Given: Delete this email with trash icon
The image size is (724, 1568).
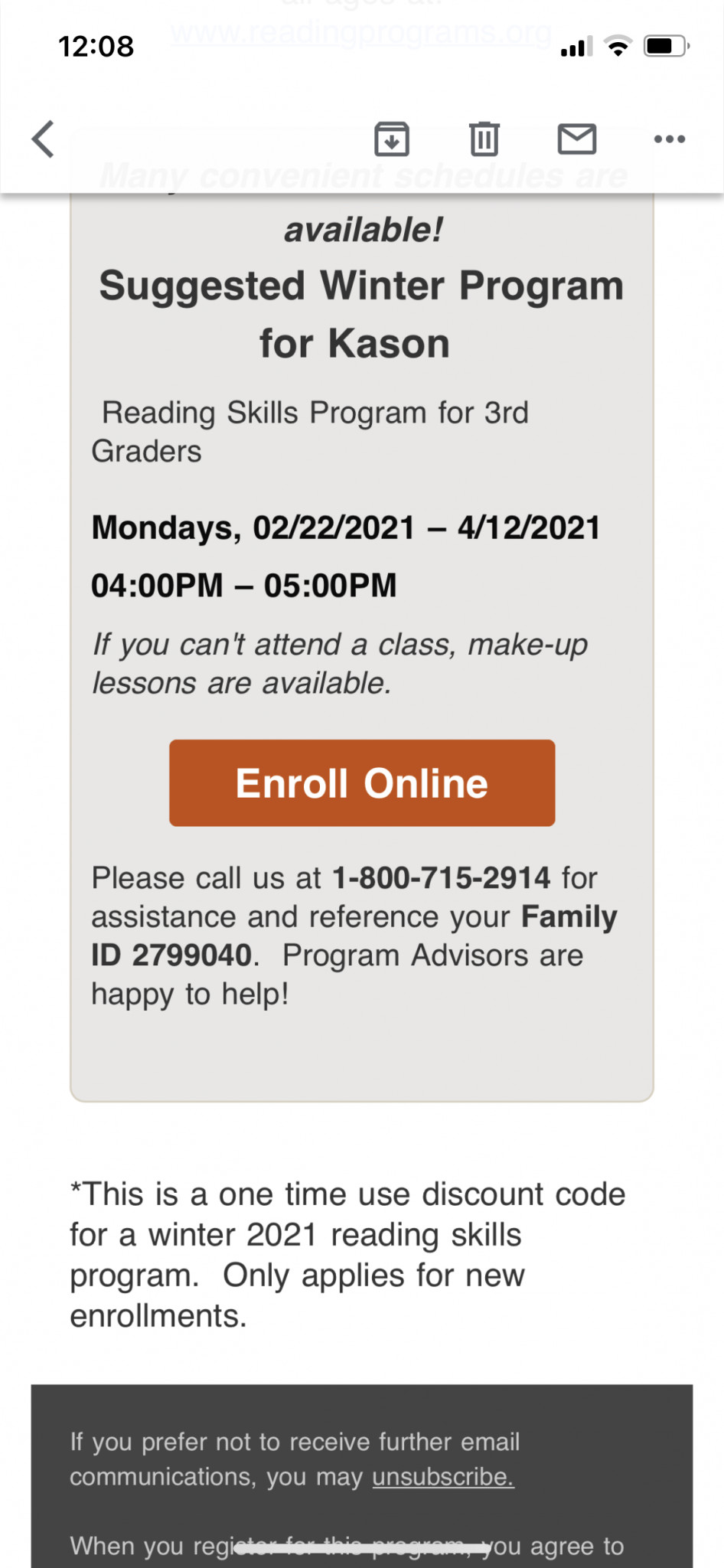Looking at the screenshot, I should click(x=484, y=139).
